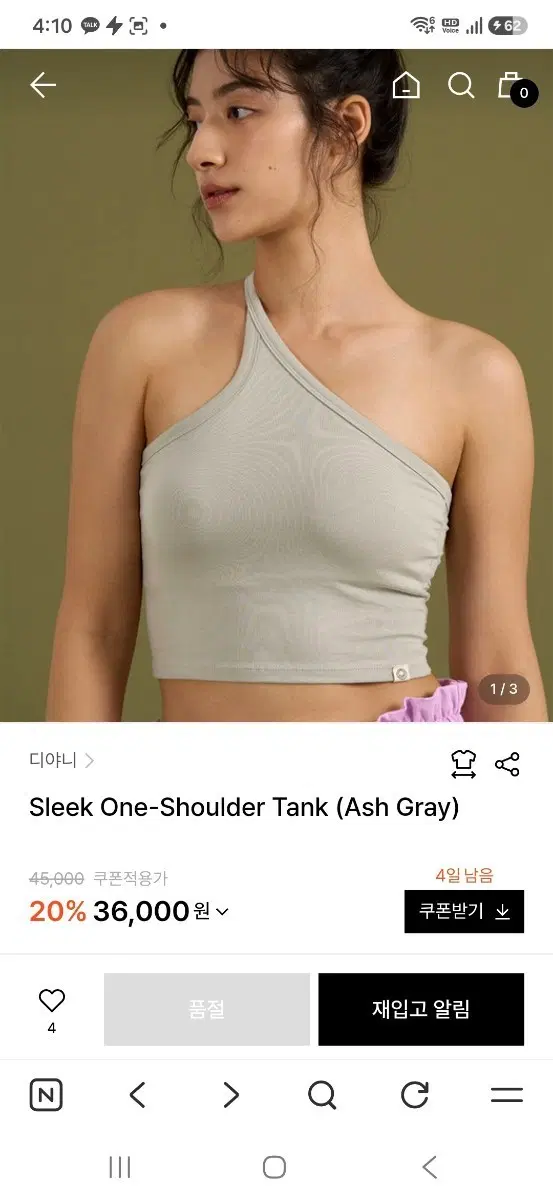Go forward in the browser toolbar
The height and width of the screenshot is (1200, 553).
[x=231, y=1095]
